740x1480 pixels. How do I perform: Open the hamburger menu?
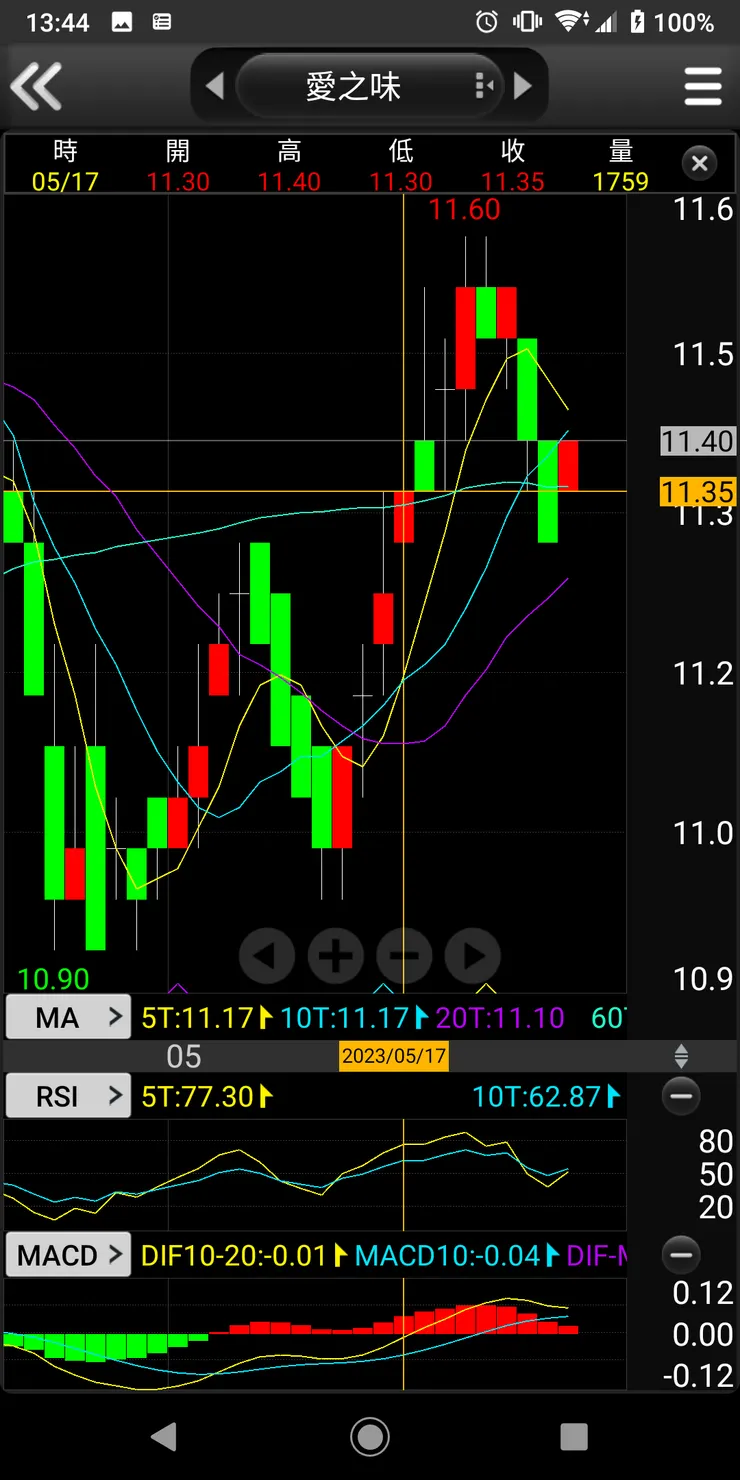[x=703, y=87]
